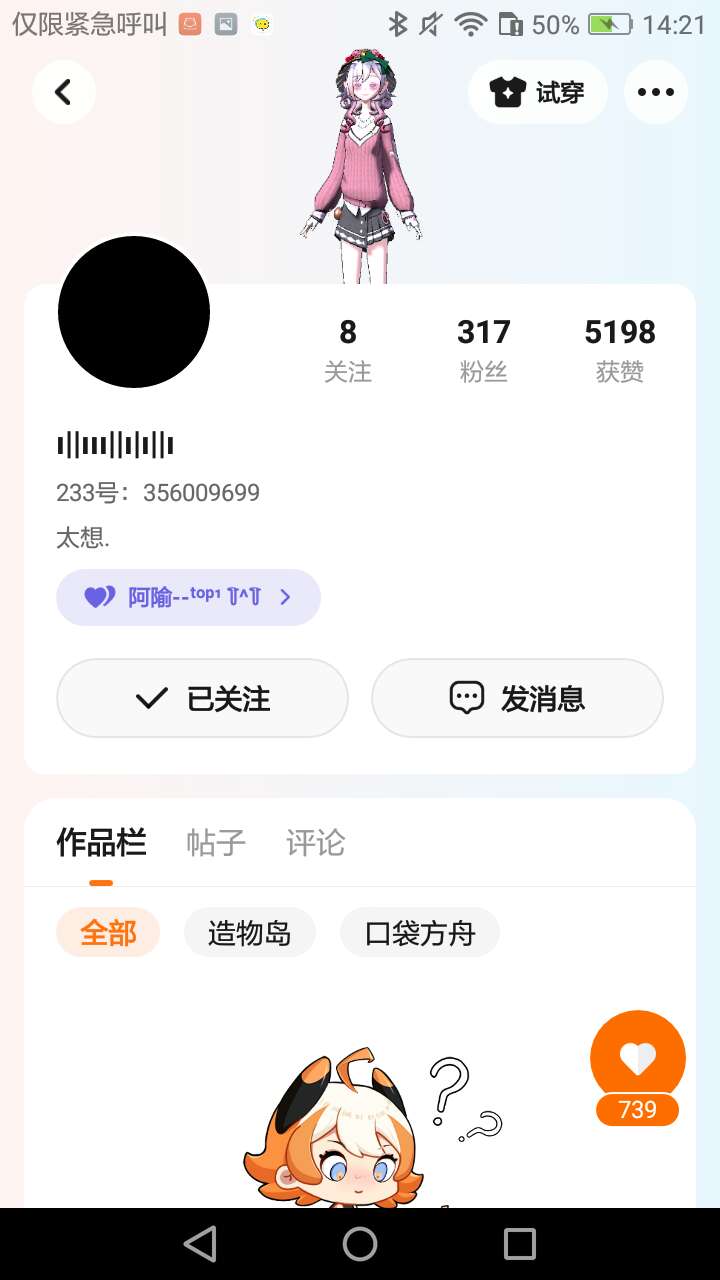Send a message with 发消息
720x1280 pixels.
[x=517, y=698]
